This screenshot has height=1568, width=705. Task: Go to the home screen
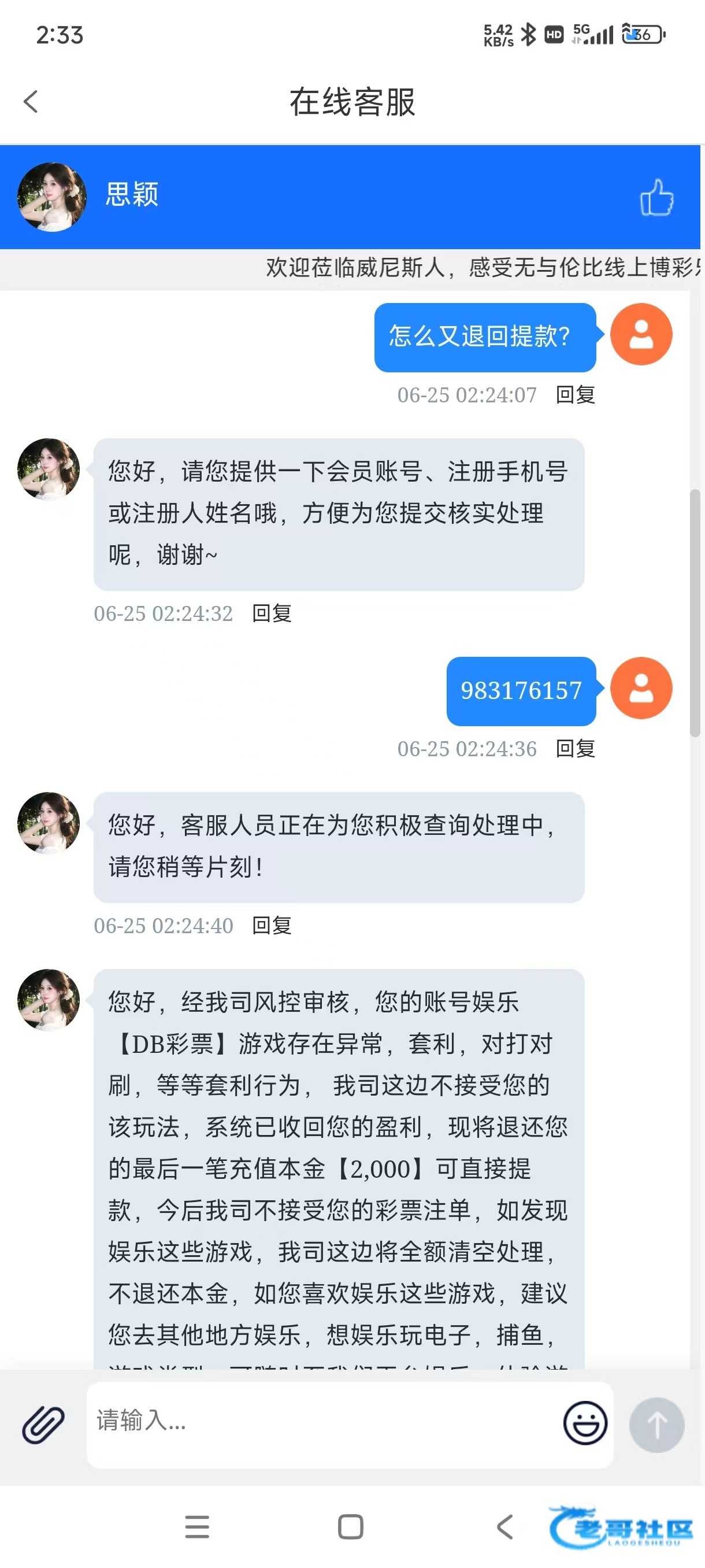(x=350, y=1526)
